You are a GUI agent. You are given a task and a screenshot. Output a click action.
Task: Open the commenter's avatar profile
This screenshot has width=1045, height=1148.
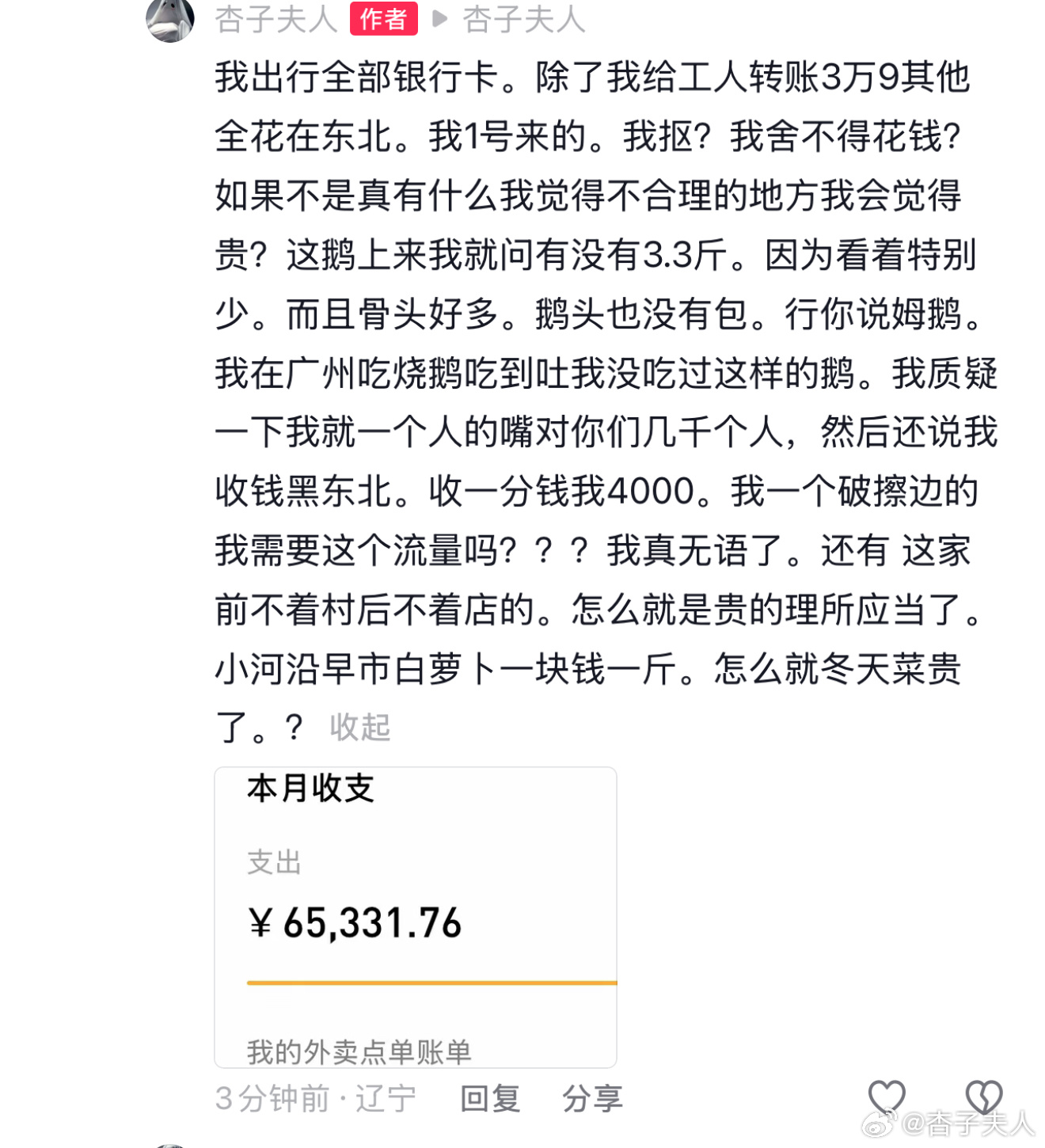pos(170,20)
